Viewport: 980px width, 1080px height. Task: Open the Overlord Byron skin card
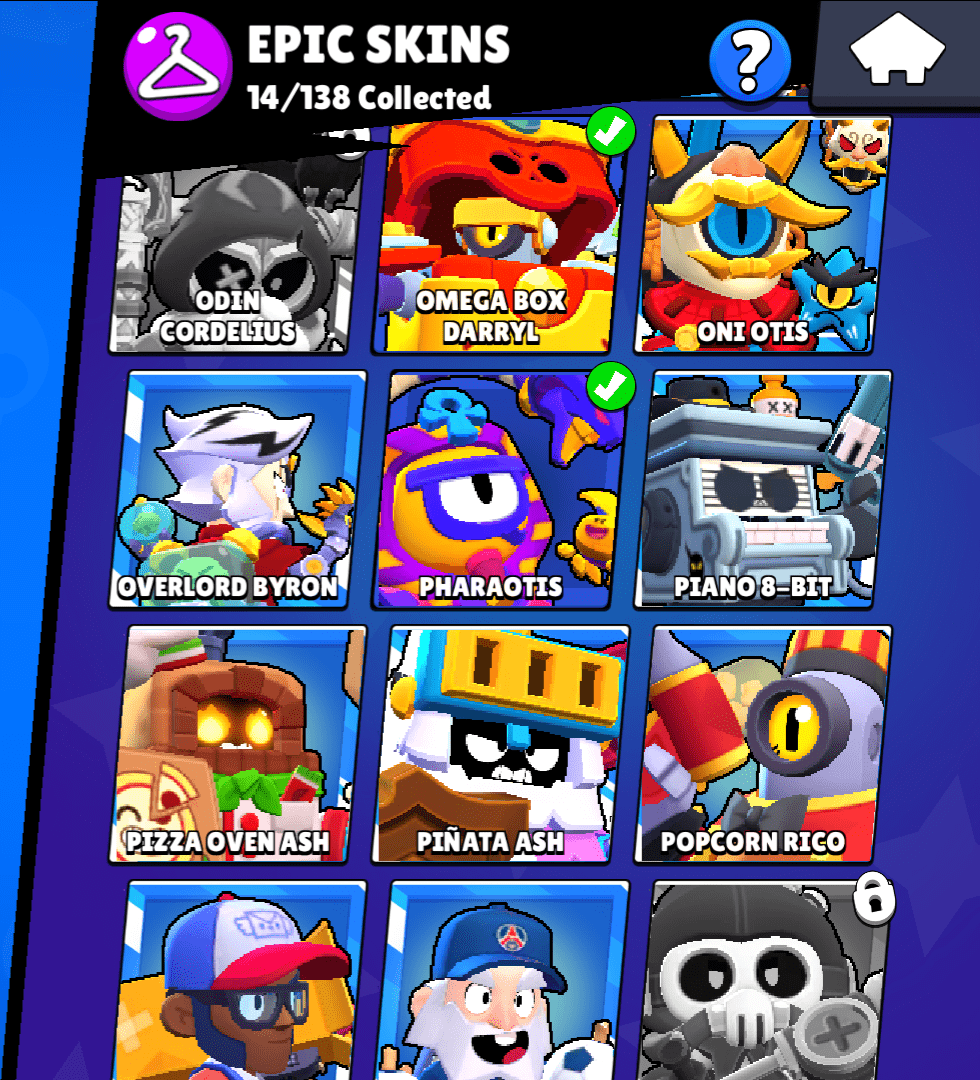(x=238, y=490)
